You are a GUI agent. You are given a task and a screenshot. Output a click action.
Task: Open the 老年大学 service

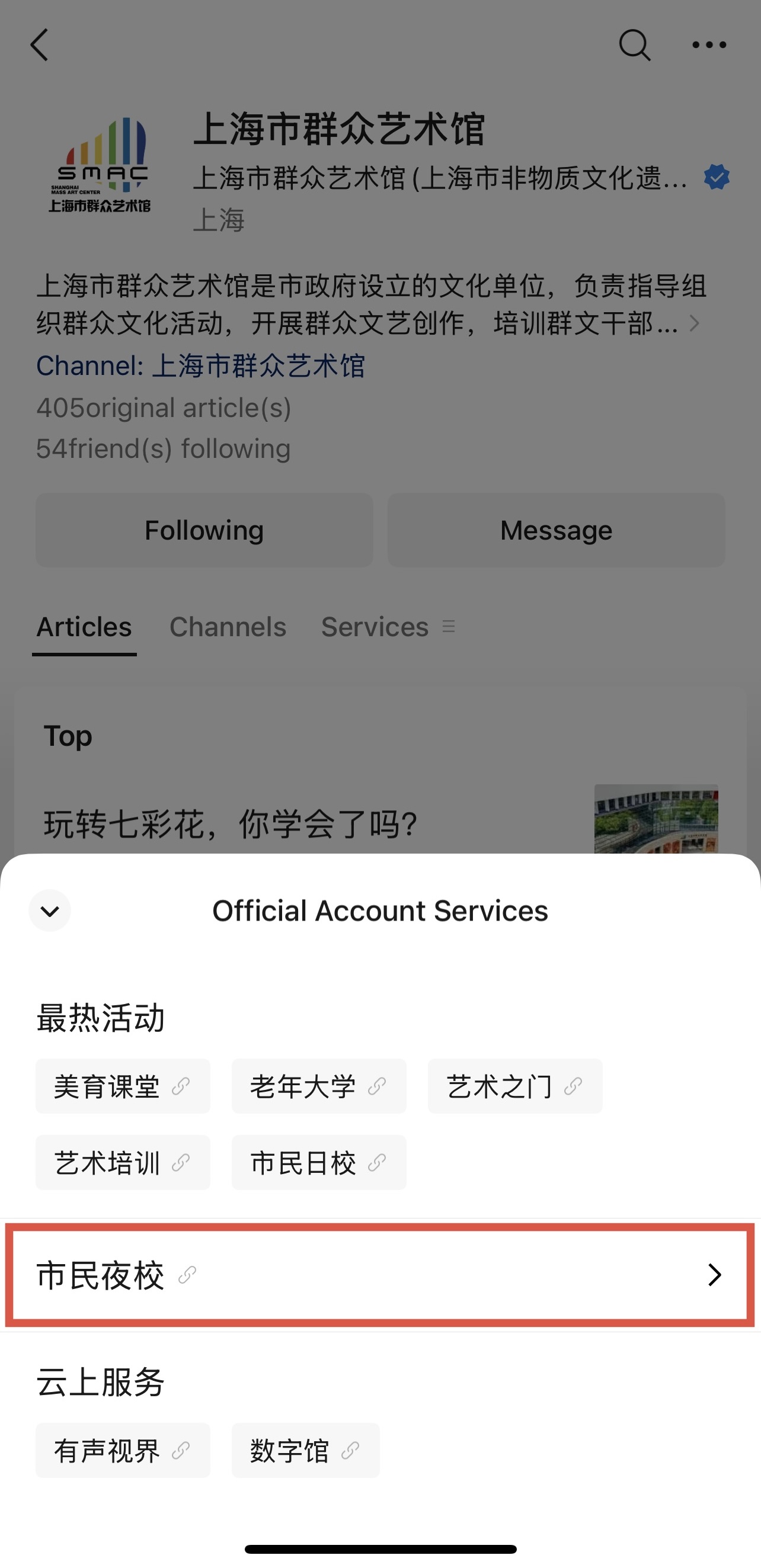coord(318,1086)
